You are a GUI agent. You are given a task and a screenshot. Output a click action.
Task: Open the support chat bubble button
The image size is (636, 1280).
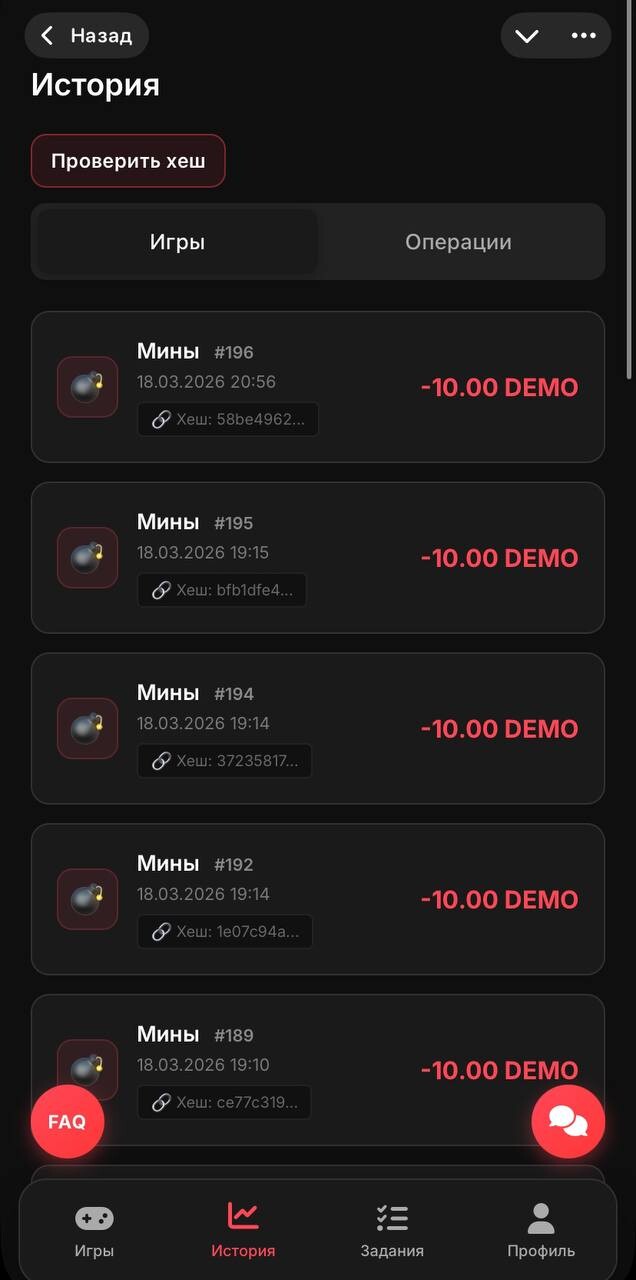(568, 1122)
